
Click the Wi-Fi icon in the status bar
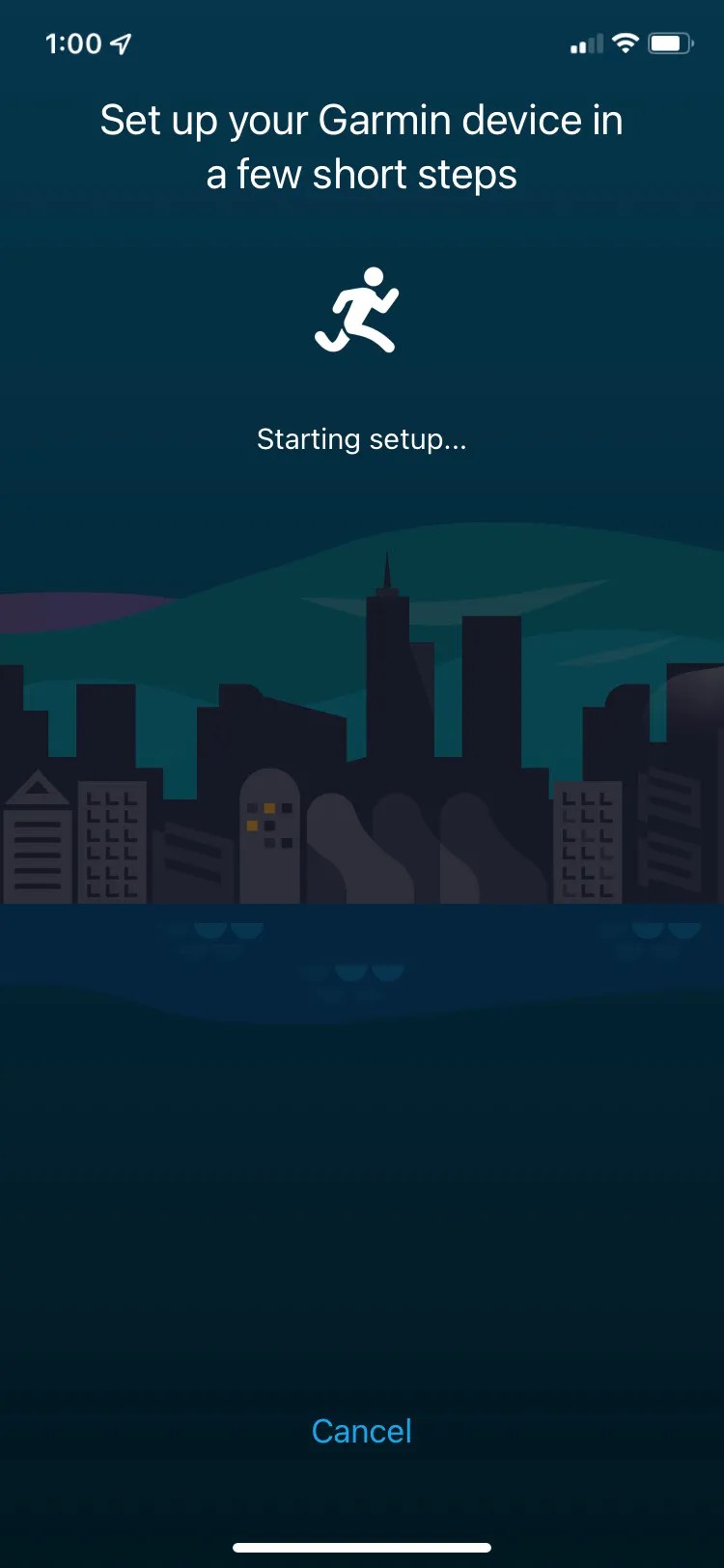point(627,42)
